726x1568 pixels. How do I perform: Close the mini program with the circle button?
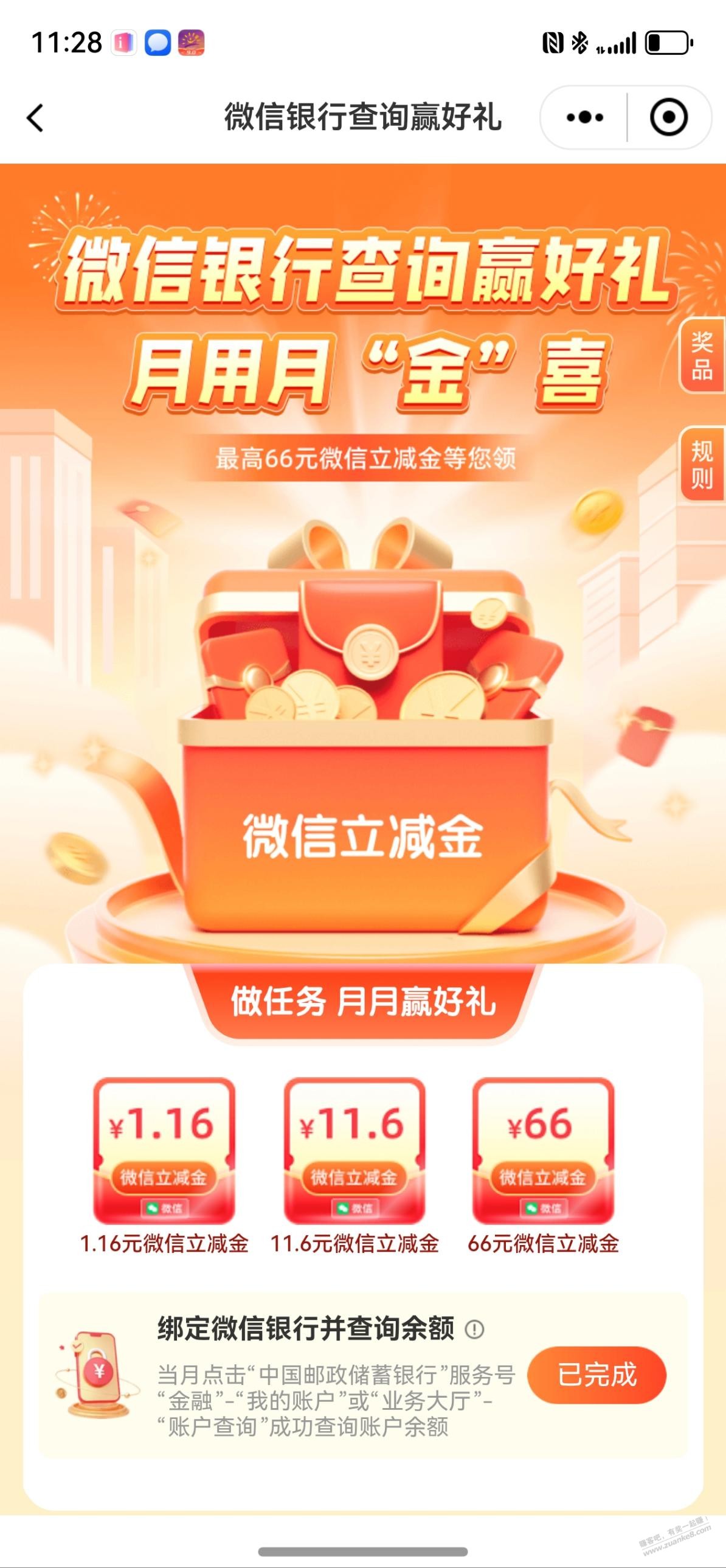point(668,117)
